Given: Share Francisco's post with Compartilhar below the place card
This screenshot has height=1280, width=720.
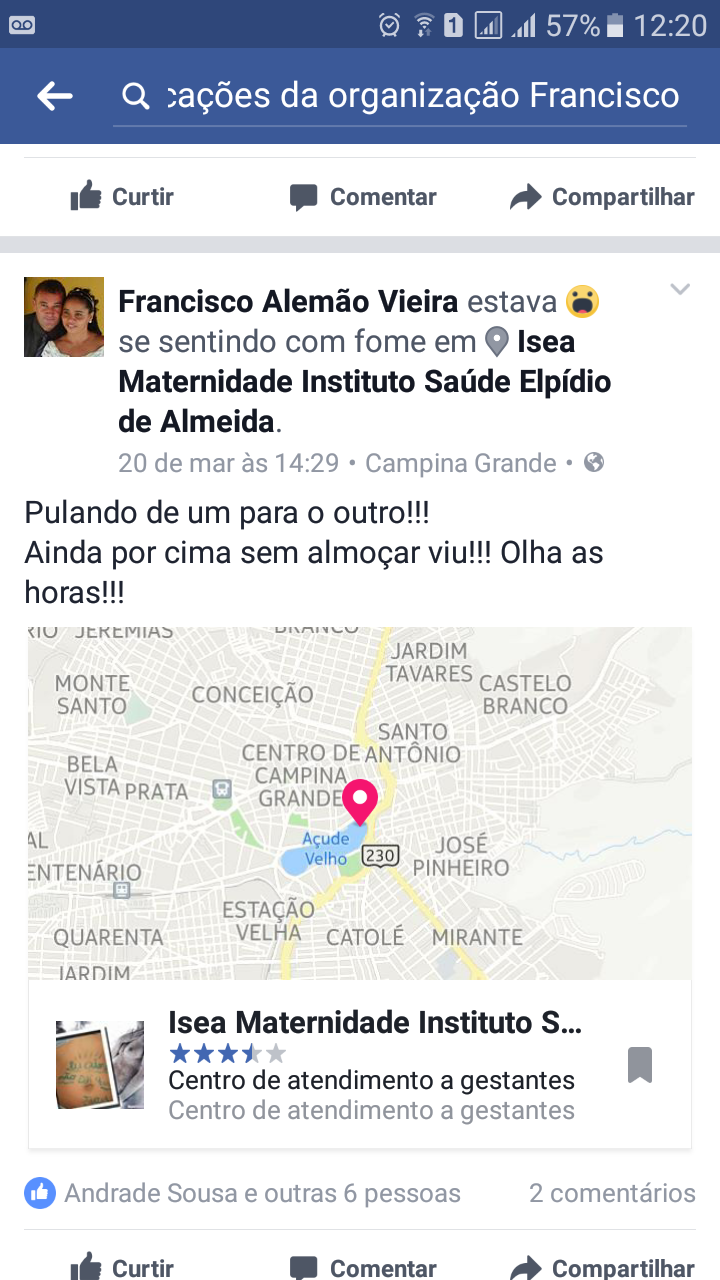Looking at the screenshot, I should tap(602, 1267).
